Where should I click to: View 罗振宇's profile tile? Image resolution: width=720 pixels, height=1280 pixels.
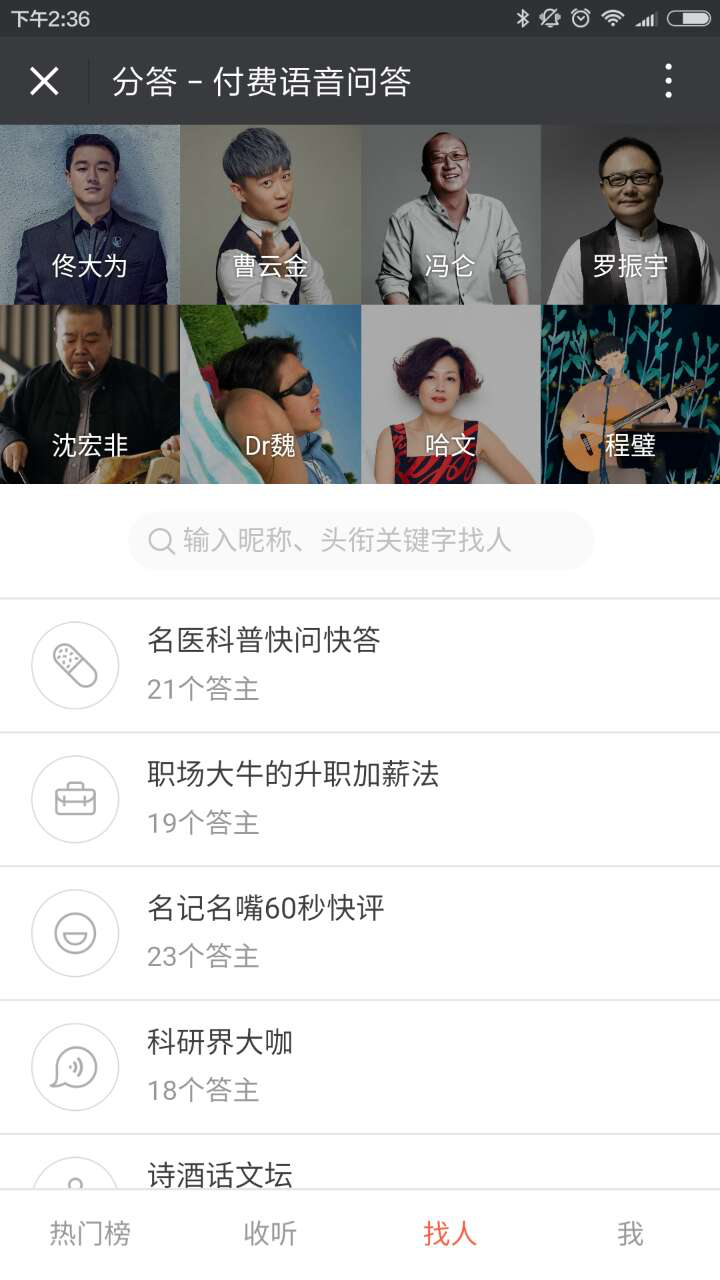630,214
